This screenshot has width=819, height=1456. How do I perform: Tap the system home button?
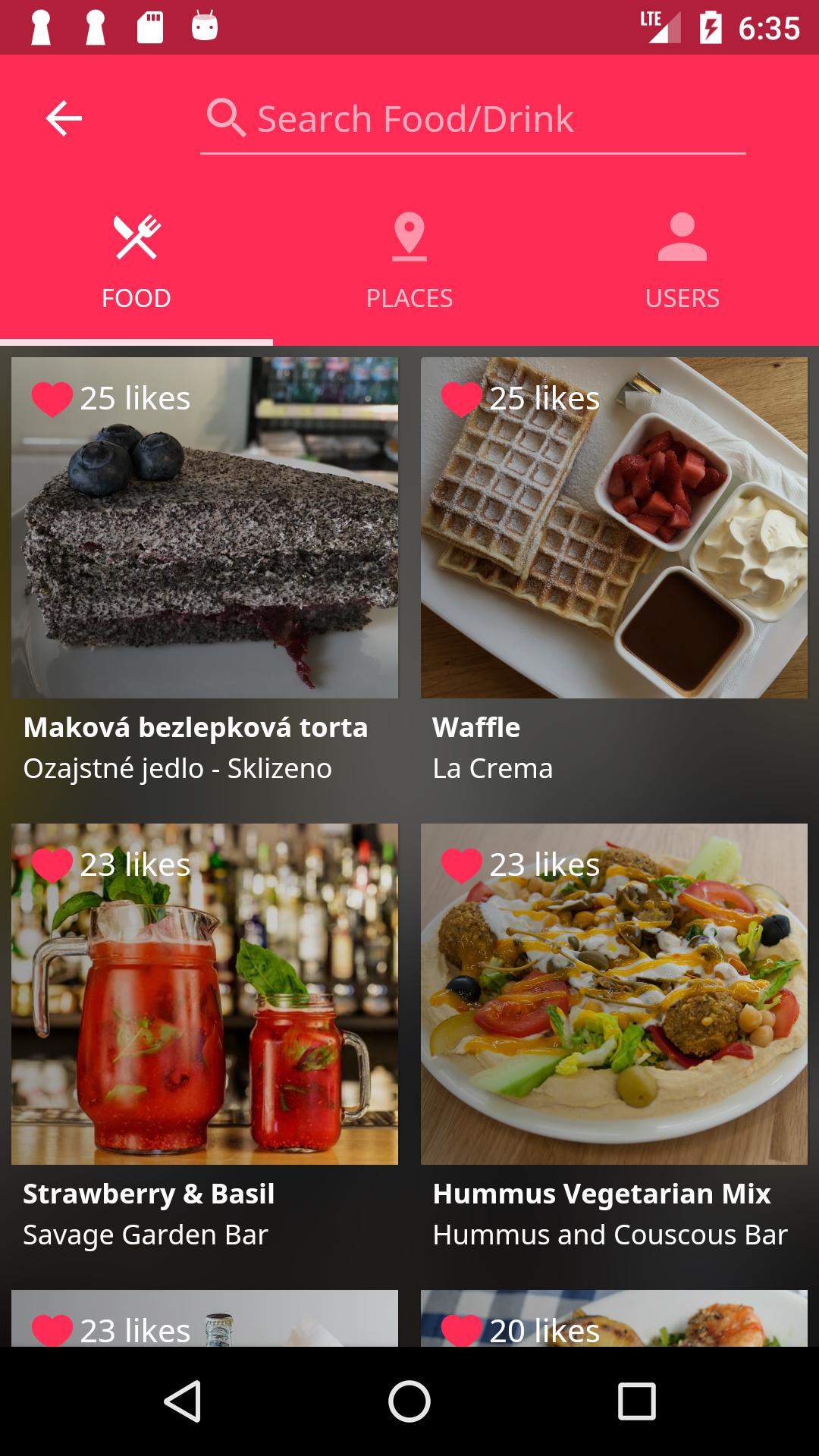409,1401
